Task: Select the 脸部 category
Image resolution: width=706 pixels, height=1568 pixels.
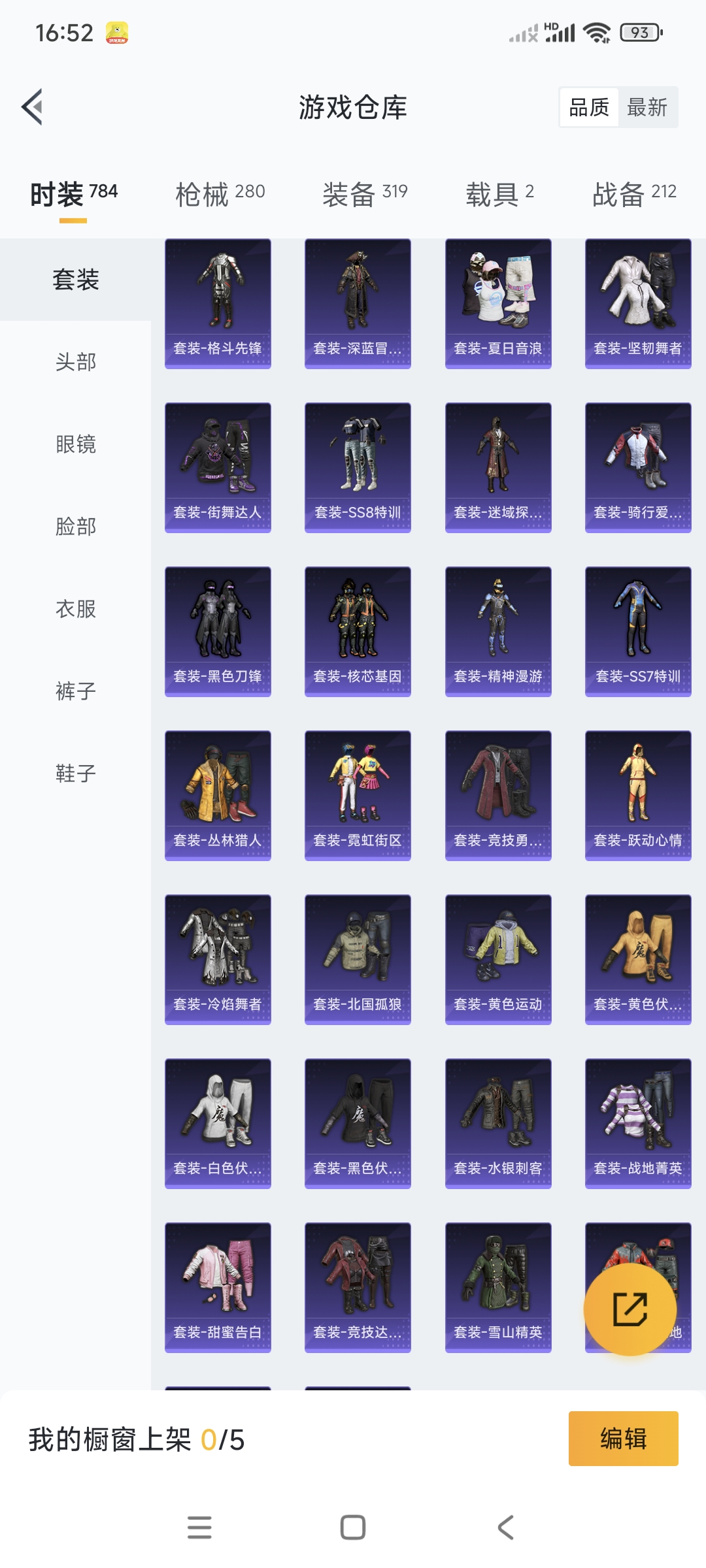Action: point(76,527)
